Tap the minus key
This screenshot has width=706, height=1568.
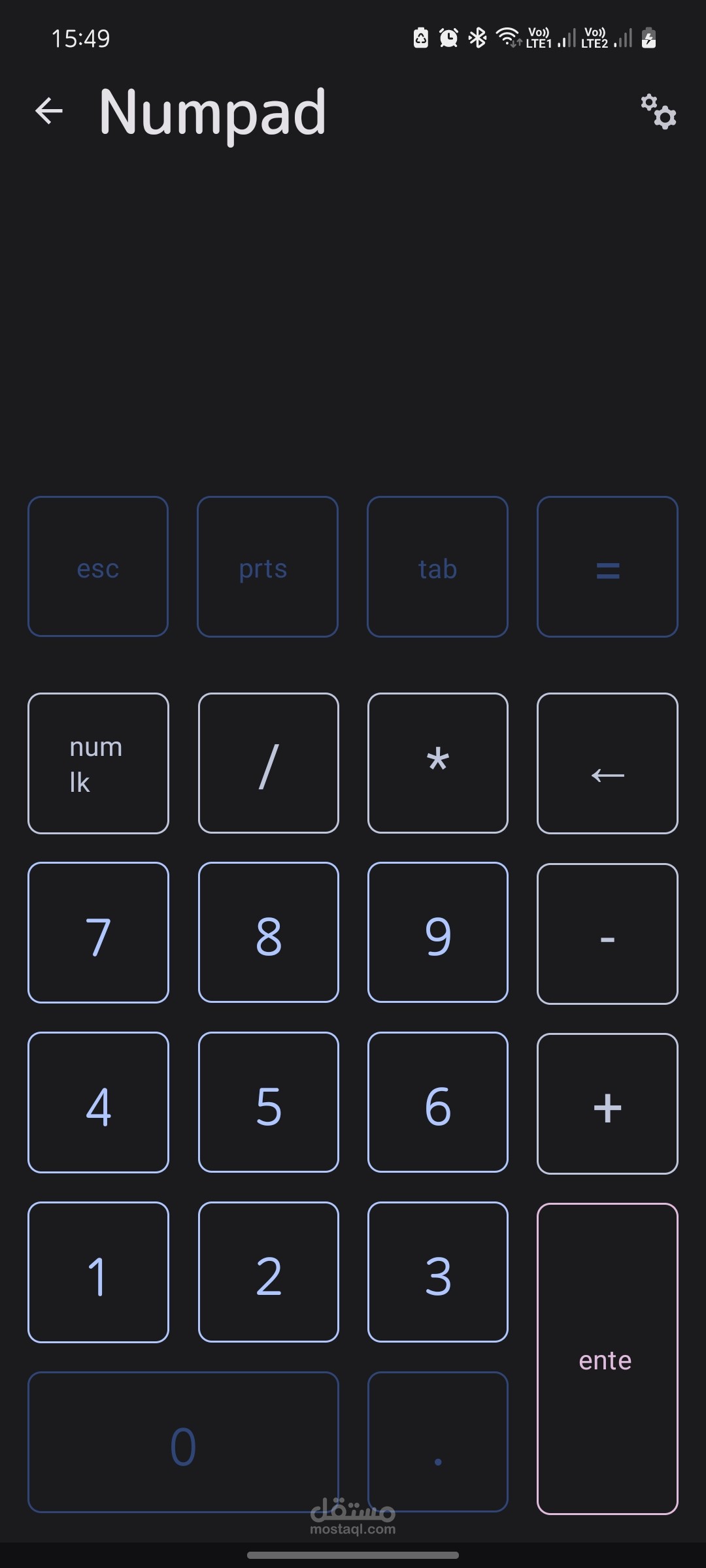607,934
